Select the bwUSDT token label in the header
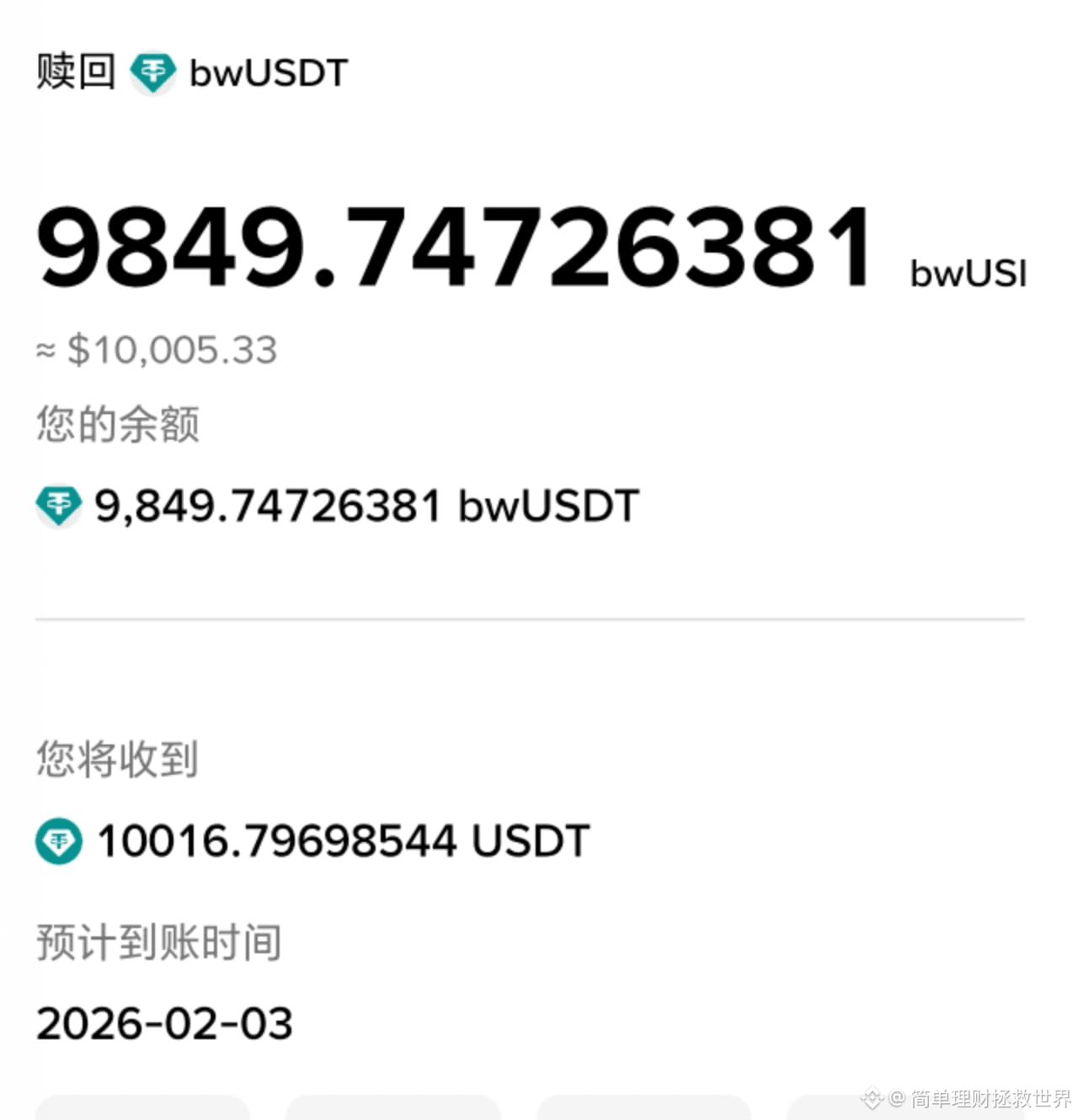Image resolution: width=1078 pixels, height=1120 pixels. pyautogui.click(x=267, y=73)
